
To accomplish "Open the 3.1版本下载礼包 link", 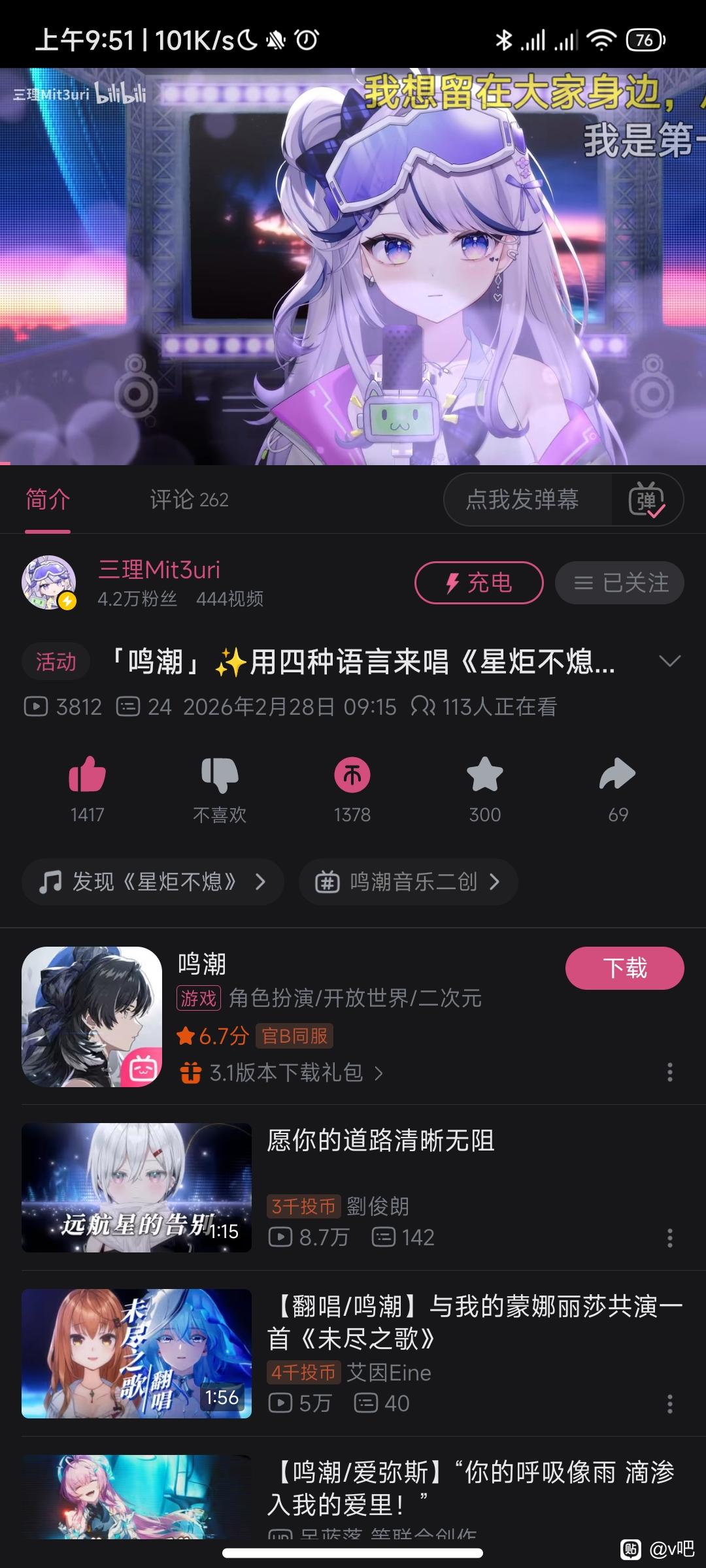I will coord(286,1073).
